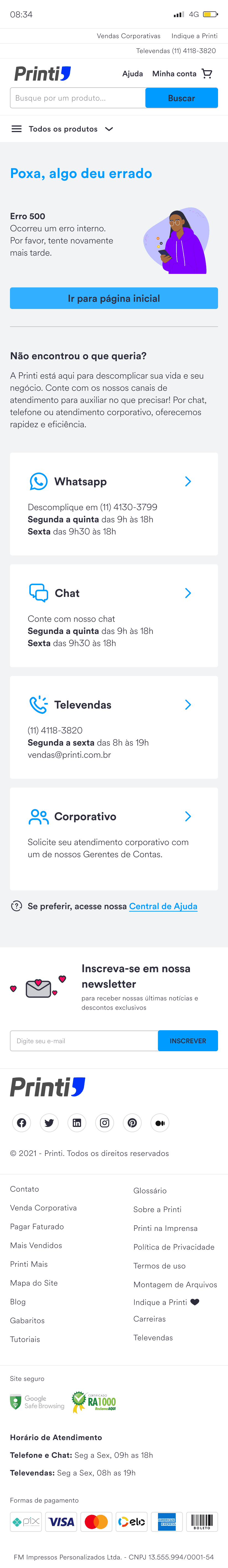Open Minha conta
Viewport: 228px width, 1568px height.
click(x=174, y=74)
